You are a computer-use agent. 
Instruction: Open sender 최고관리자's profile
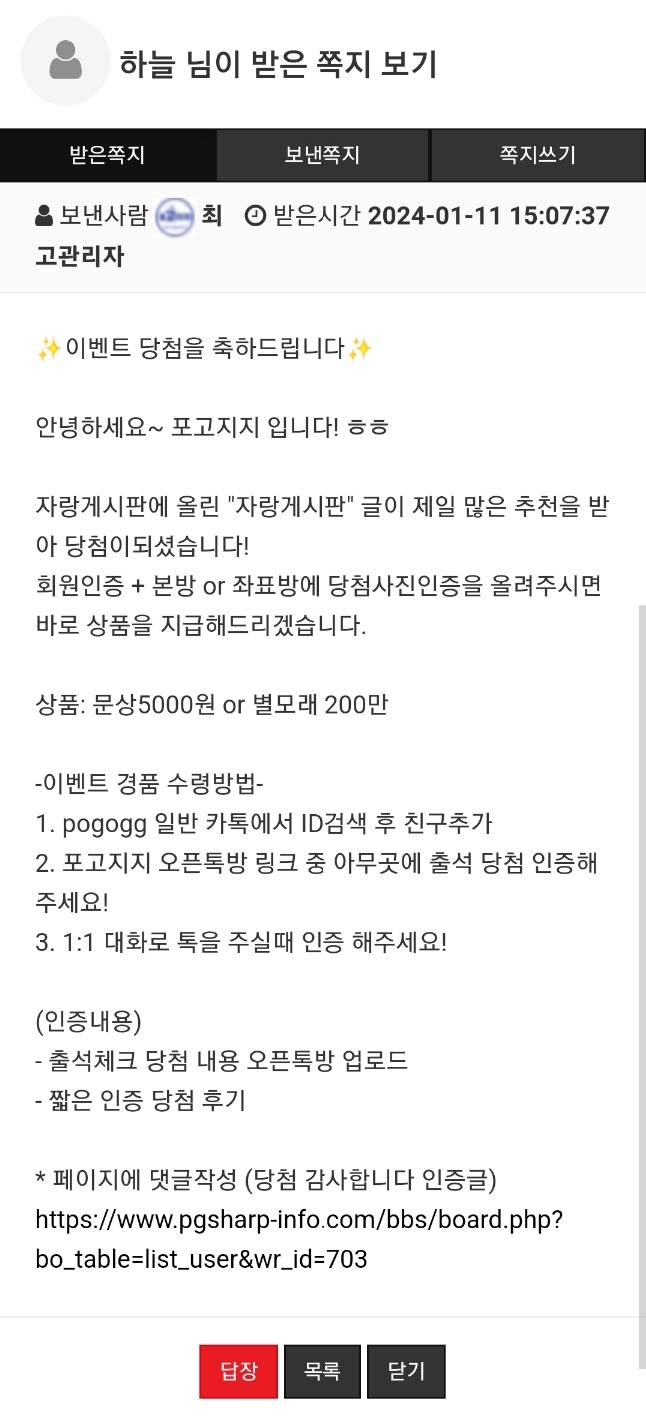pyautogui.click(x=175, y=216)
